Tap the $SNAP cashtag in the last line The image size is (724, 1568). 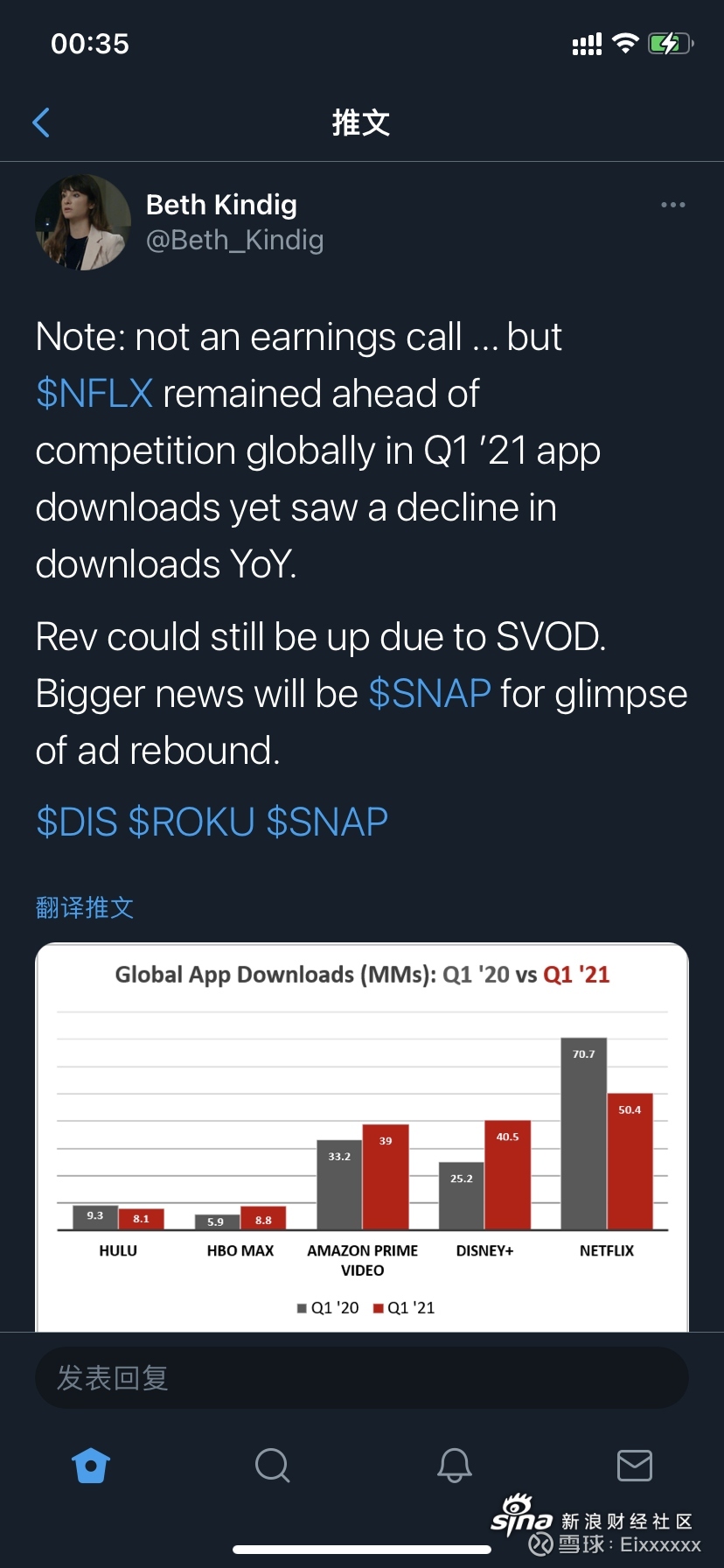pyautogui.click(x=327, y=822)
